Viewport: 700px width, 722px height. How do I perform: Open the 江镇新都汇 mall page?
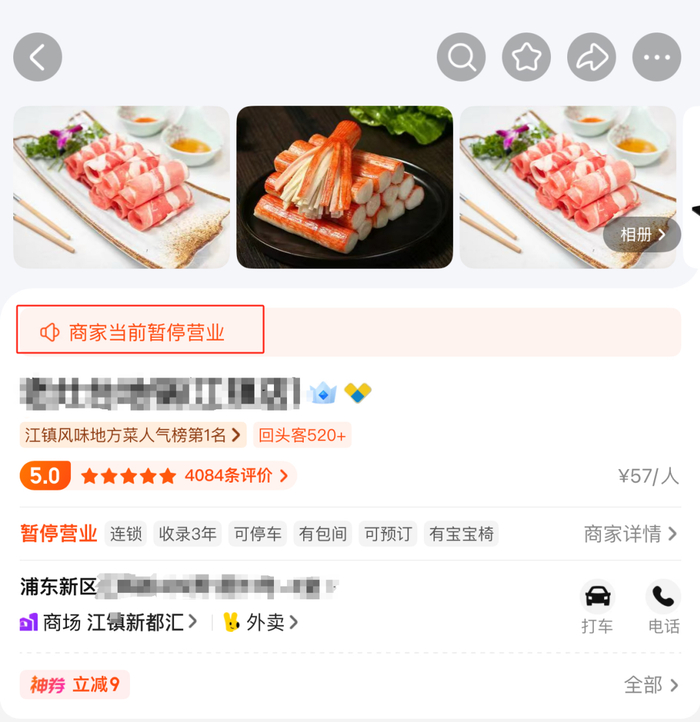(x=109, y=623)
